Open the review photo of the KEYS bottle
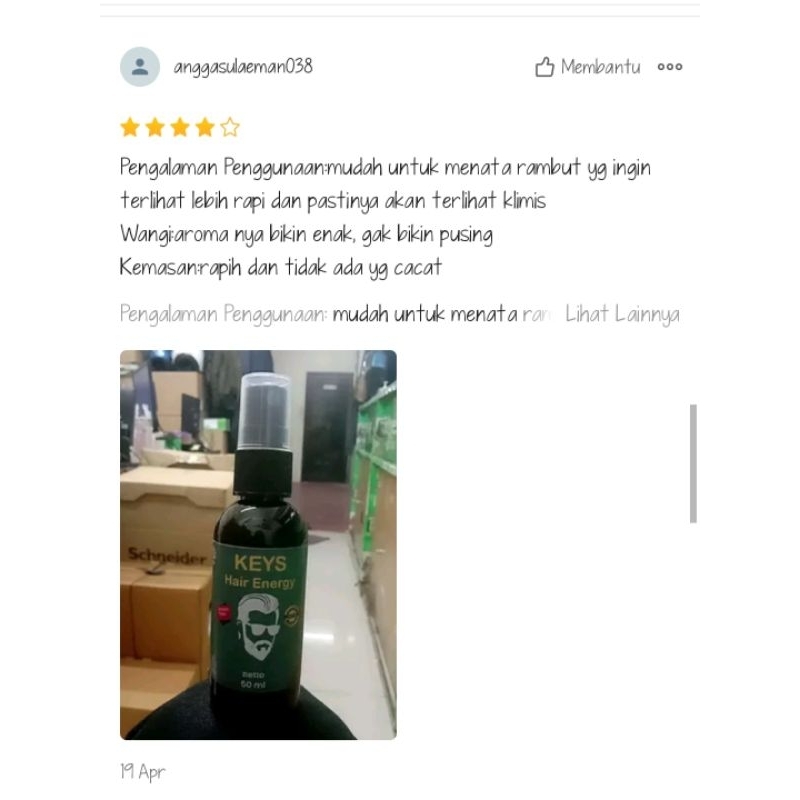 (258, 544)
